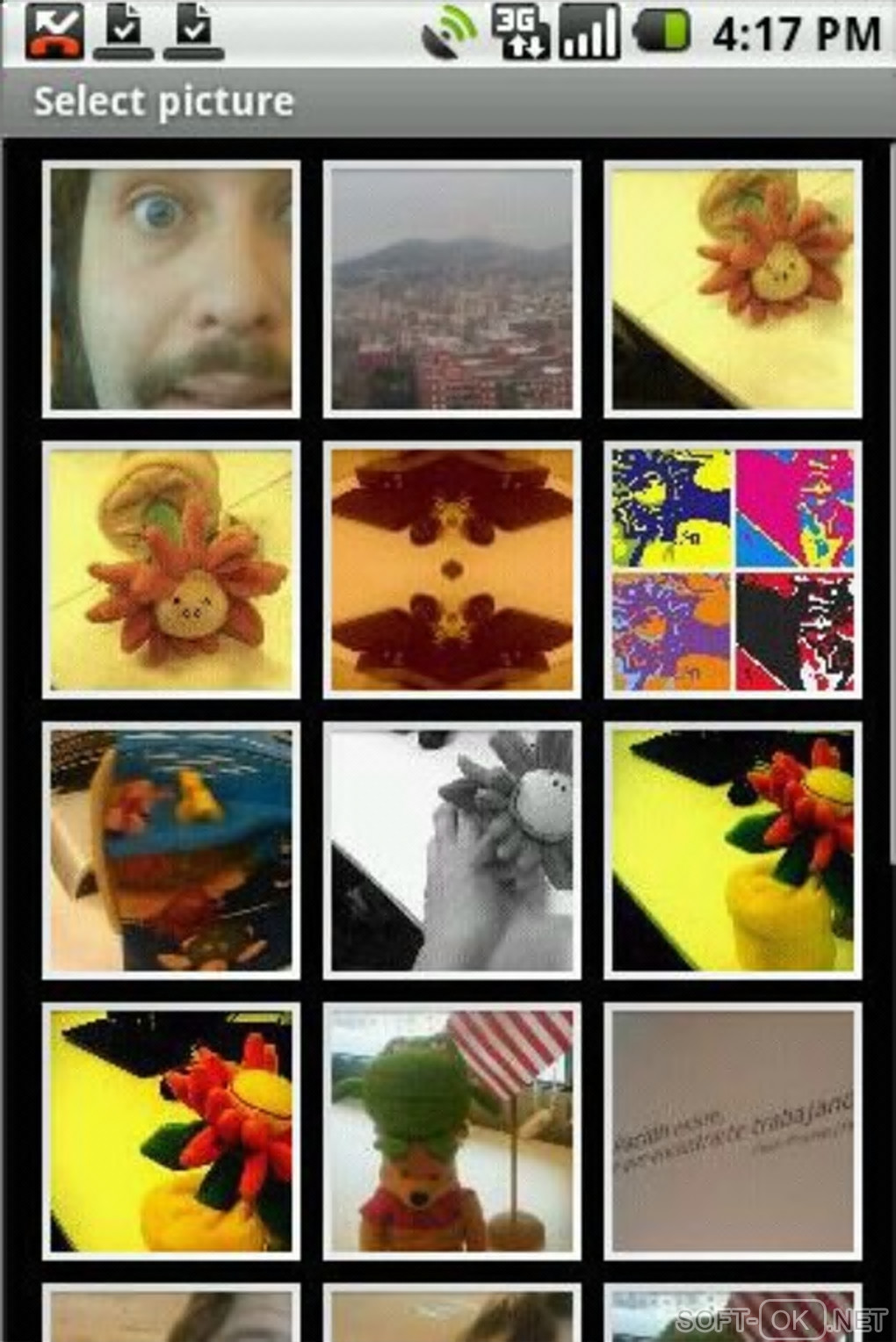The height and width of the screenshot is (1342, 896).
Task: Choose the Winnie the Pooh toy photo
Action: pos(452,1131)
